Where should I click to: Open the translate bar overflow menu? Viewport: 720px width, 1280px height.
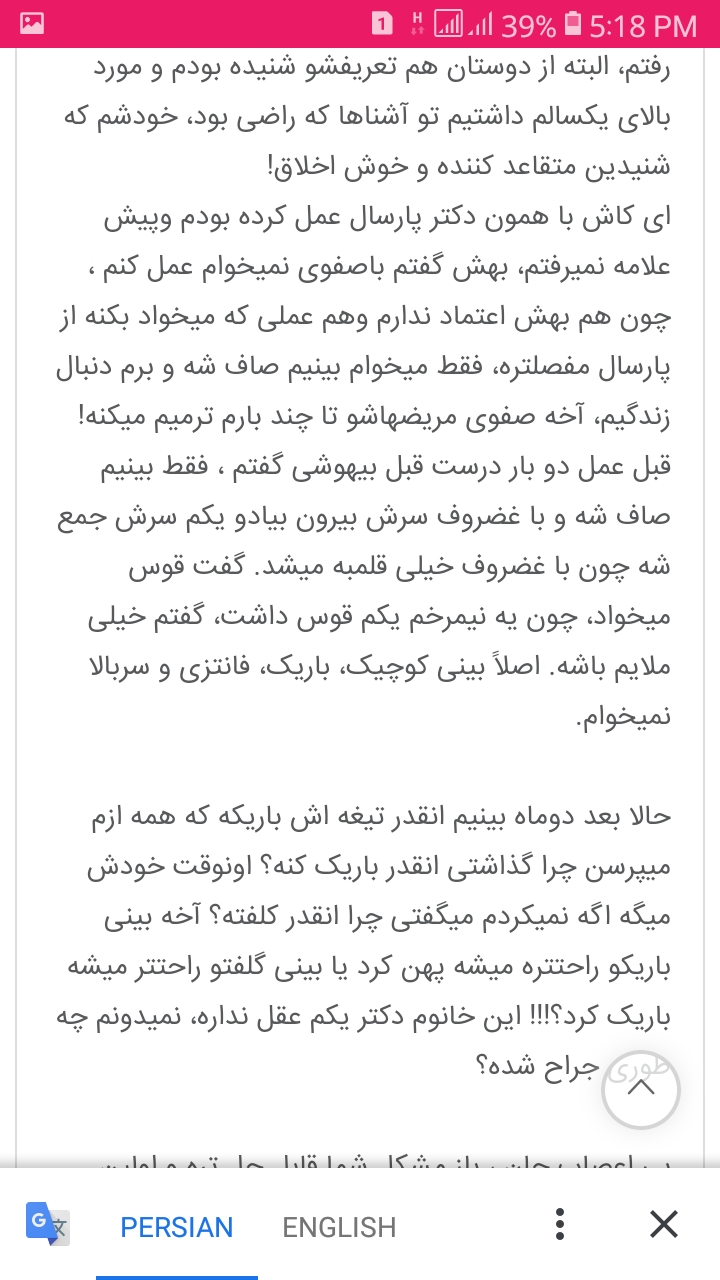tap(560, 1225)
